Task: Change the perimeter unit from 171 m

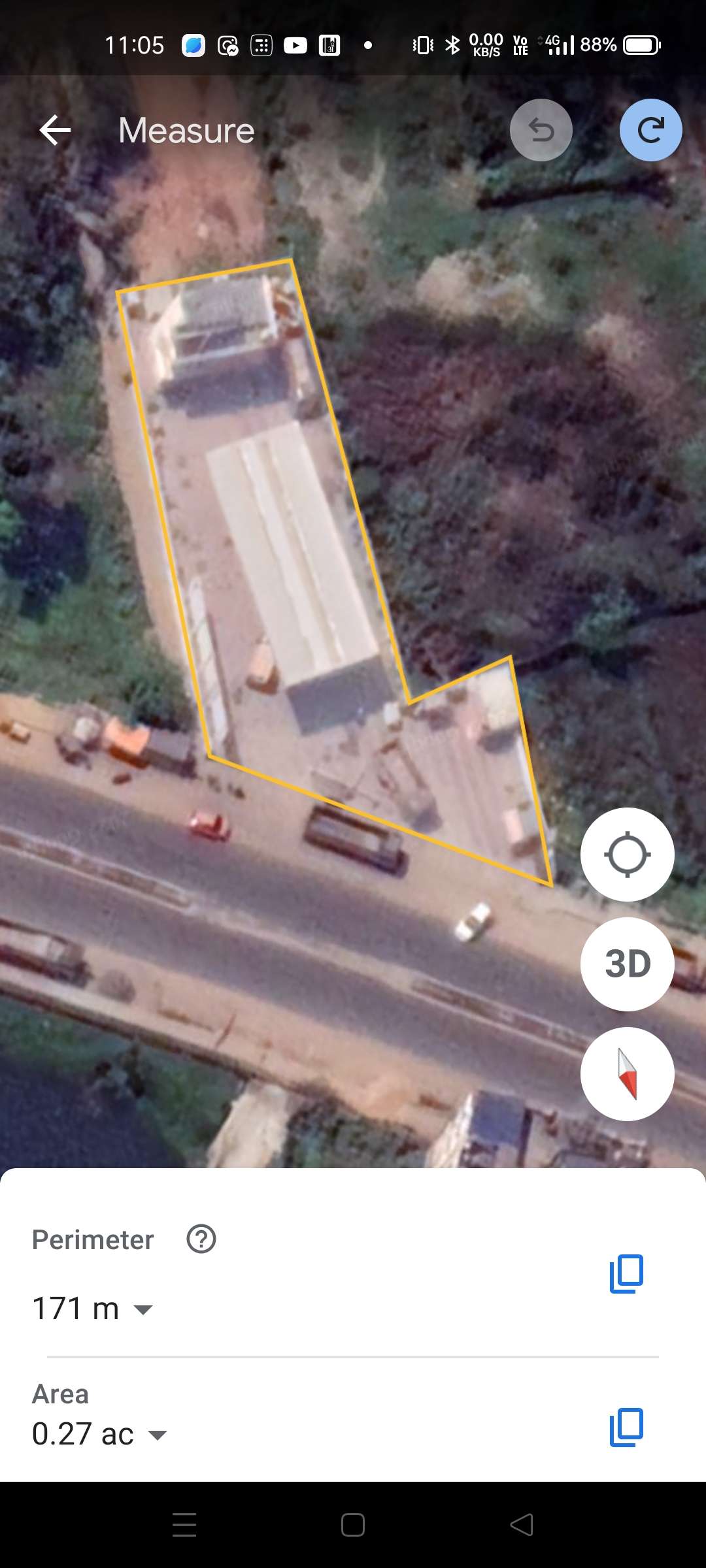Action: pyautogui.click(x=92, y=1309)
